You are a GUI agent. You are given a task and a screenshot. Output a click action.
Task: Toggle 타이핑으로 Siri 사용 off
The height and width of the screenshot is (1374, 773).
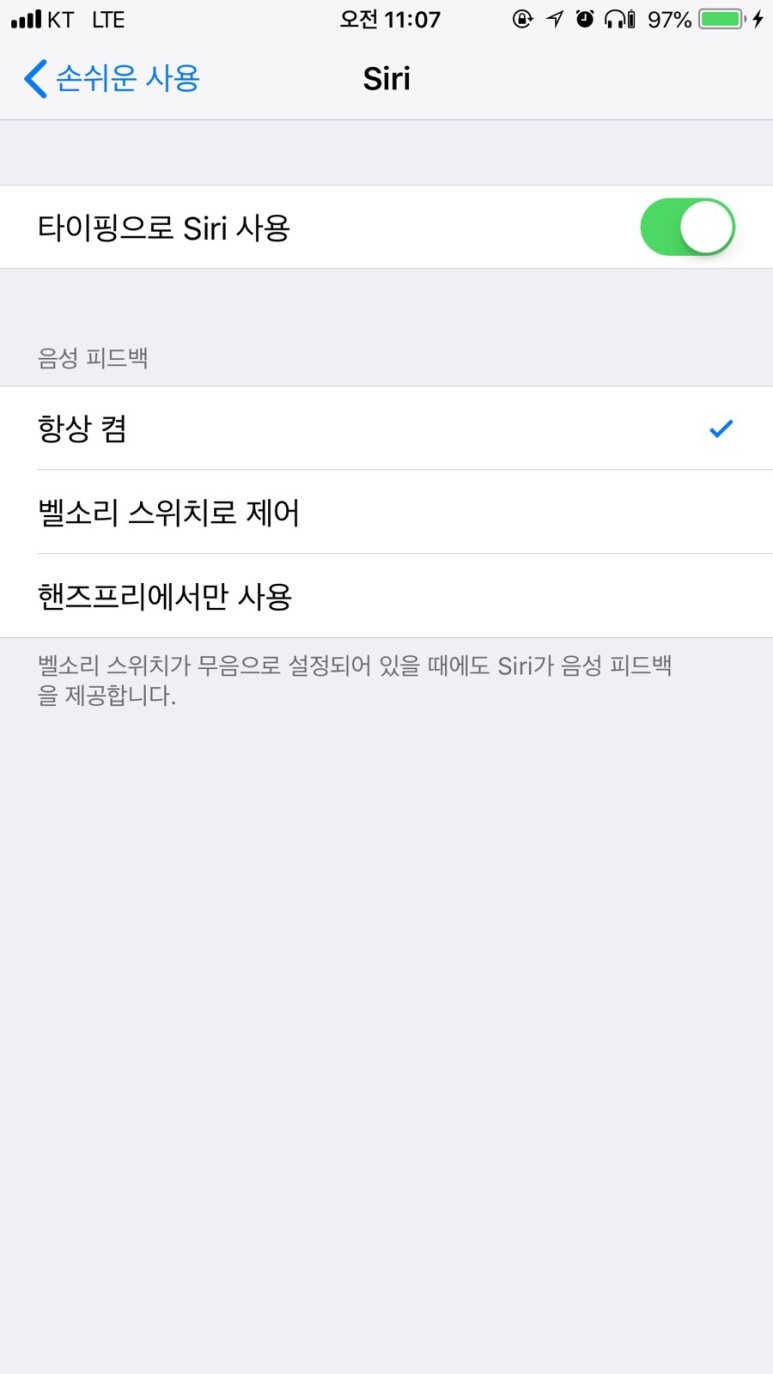(687, 227)
